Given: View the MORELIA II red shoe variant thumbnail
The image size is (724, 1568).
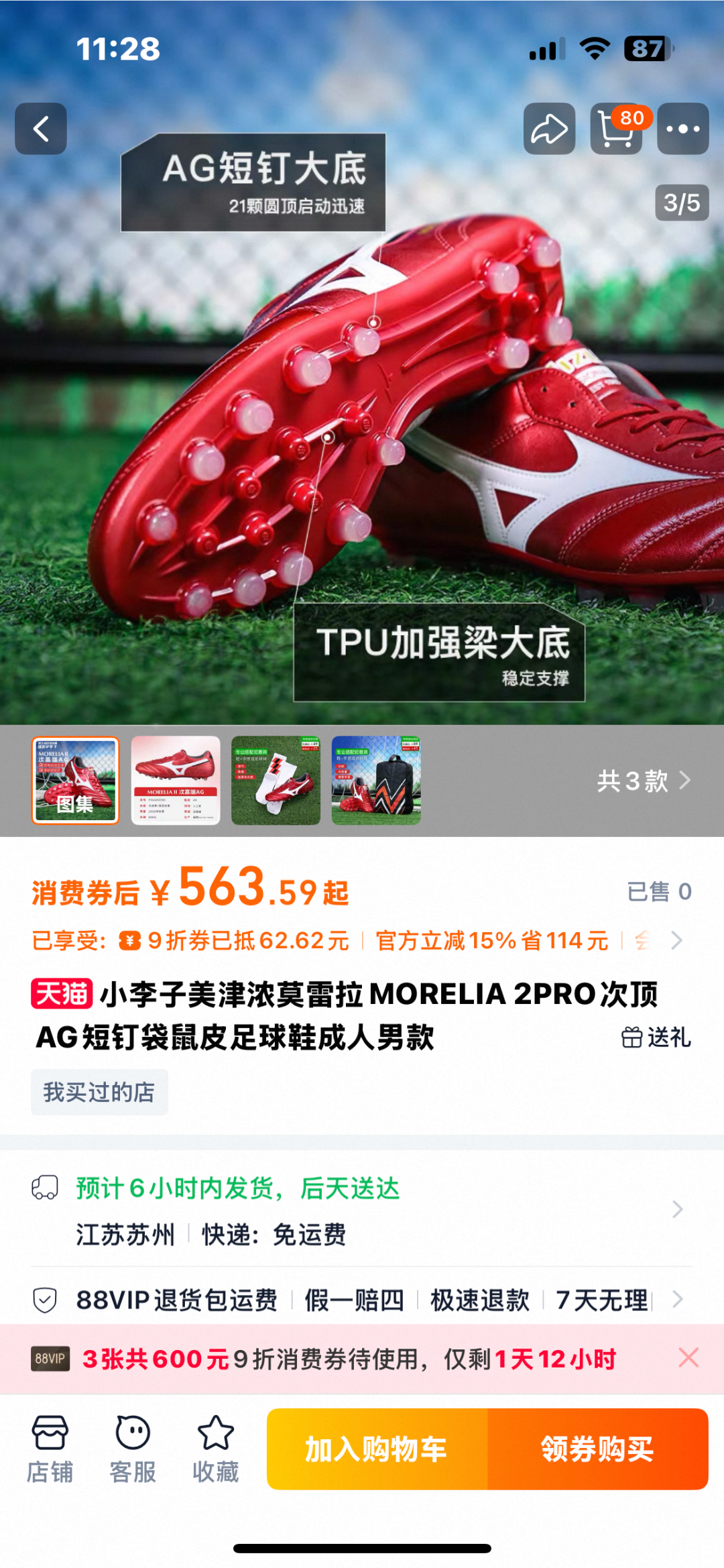Looking at the screenshot, I should coord(176,780).
